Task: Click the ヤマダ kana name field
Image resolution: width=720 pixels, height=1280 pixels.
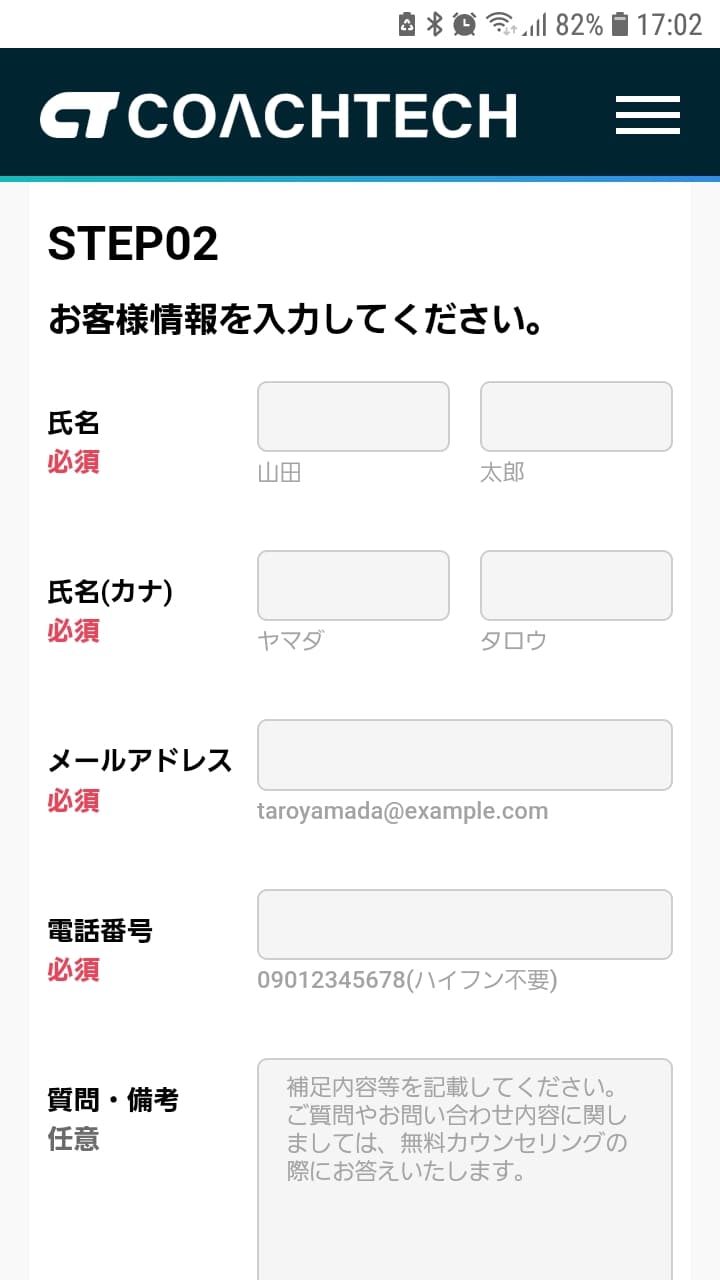Action: click(x=353, y=585)
